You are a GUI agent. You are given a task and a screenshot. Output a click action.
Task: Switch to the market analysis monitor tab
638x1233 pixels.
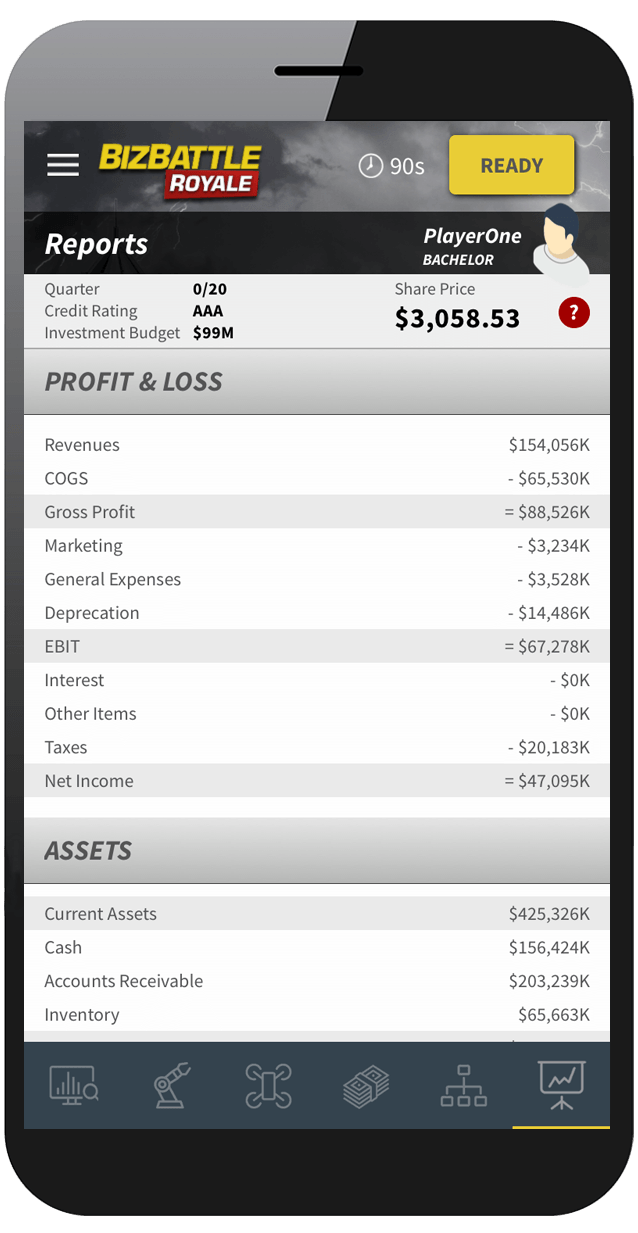pyautogui.click(x=74, y=1085)
